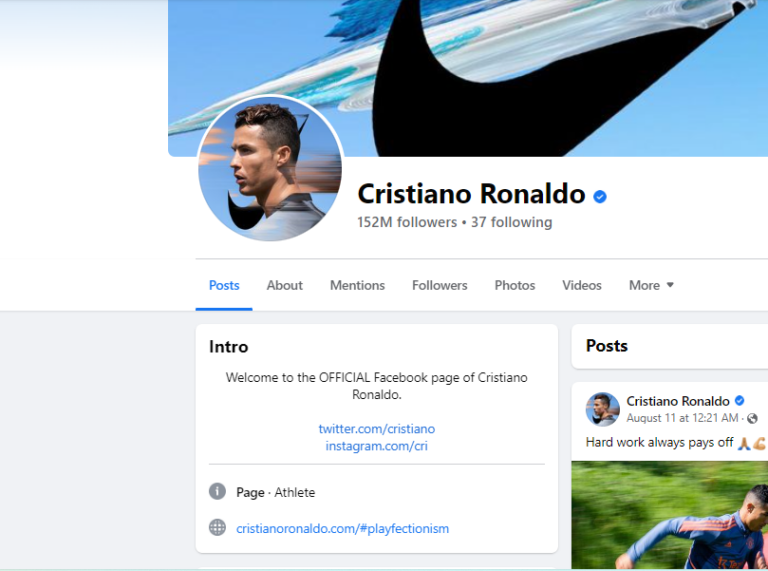This screenshot has height=571, width=768.
Task: Expand the More dropdown
Action: click(x=651, y=285)
